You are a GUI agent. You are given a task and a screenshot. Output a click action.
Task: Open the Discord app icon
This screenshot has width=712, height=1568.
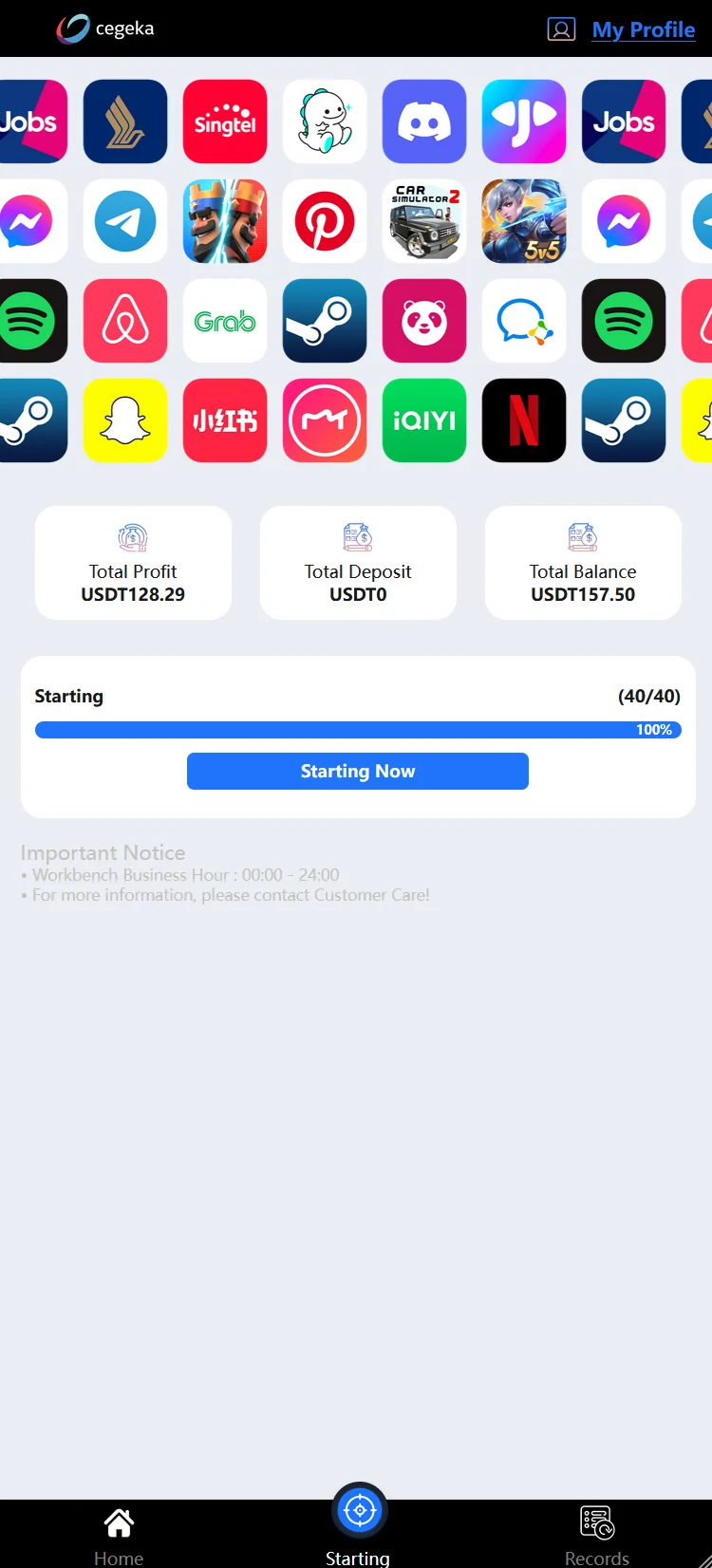(x=424, y=121)
